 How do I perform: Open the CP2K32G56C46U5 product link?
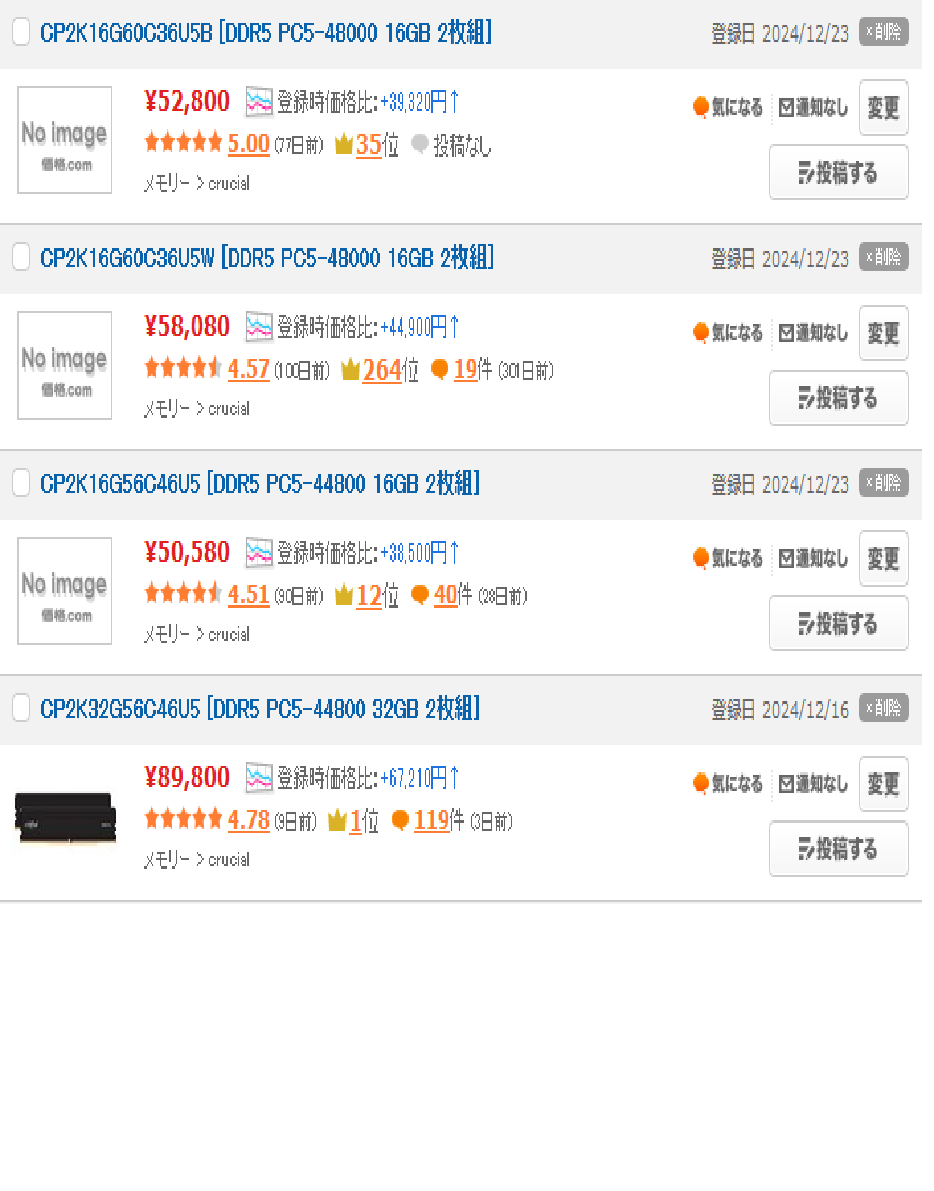point(260,709)
